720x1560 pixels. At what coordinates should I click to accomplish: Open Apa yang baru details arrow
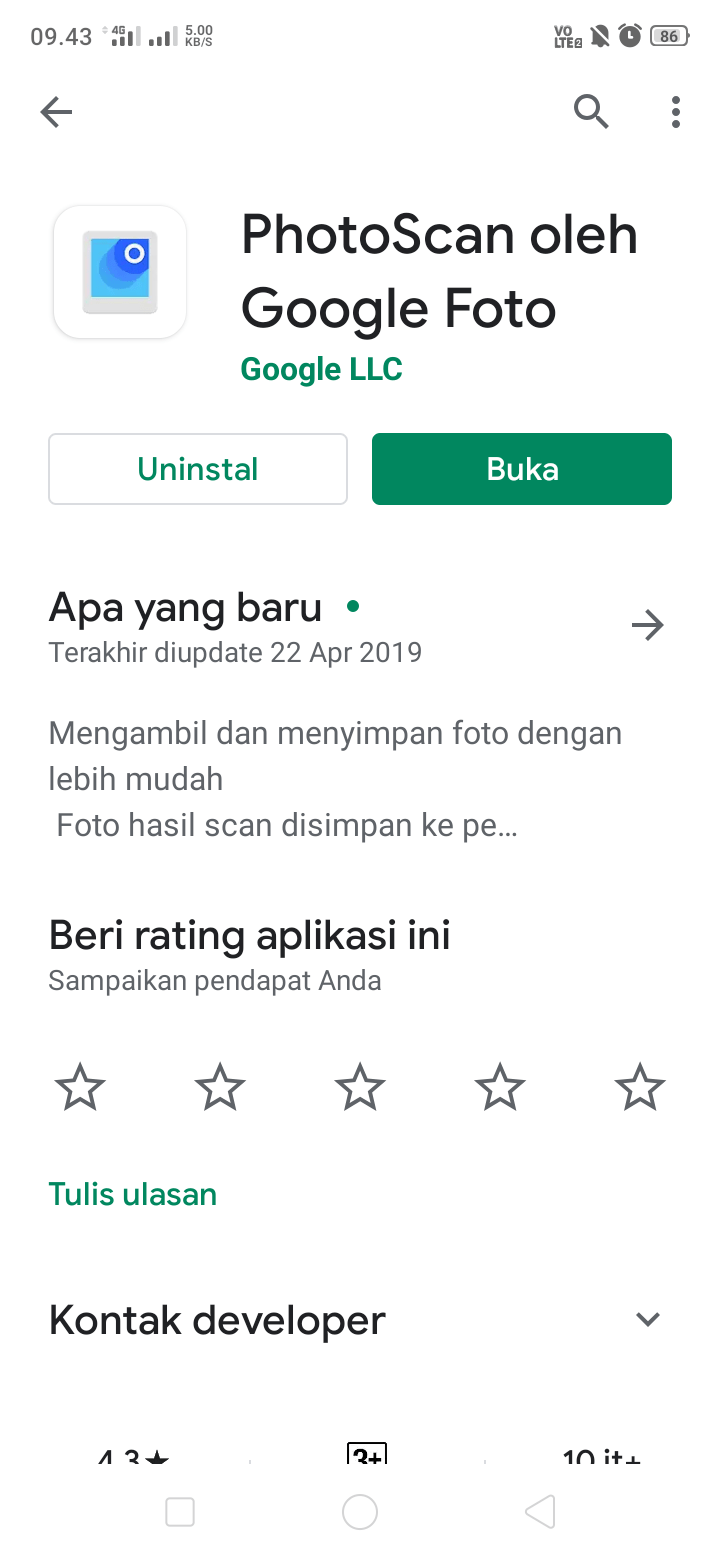click(x=648, y=626)
